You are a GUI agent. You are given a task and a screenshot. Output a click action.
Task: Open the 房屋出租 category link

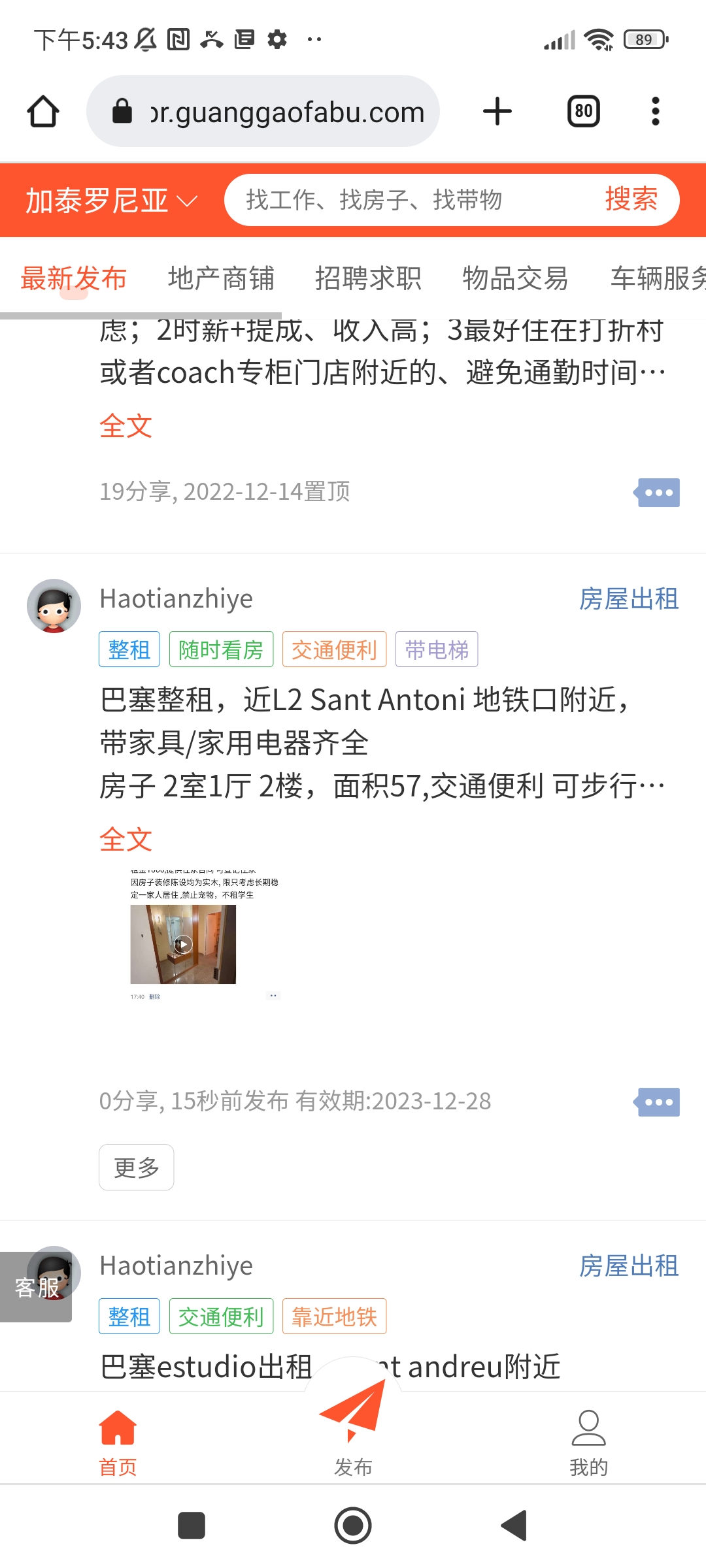[630, 599]
